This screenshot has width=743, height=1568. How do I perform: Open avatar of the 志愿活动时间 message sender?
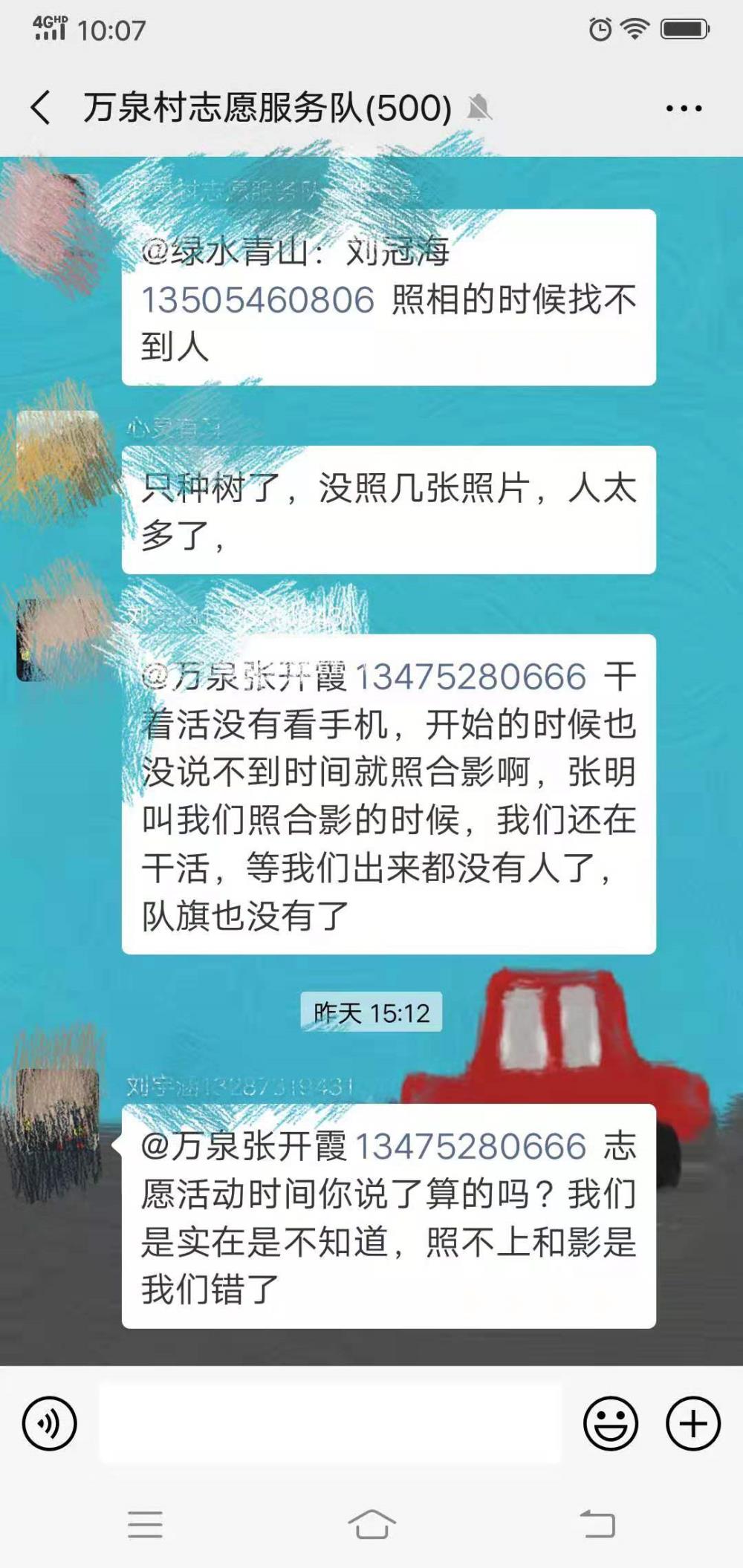(x=58, y=1110)
